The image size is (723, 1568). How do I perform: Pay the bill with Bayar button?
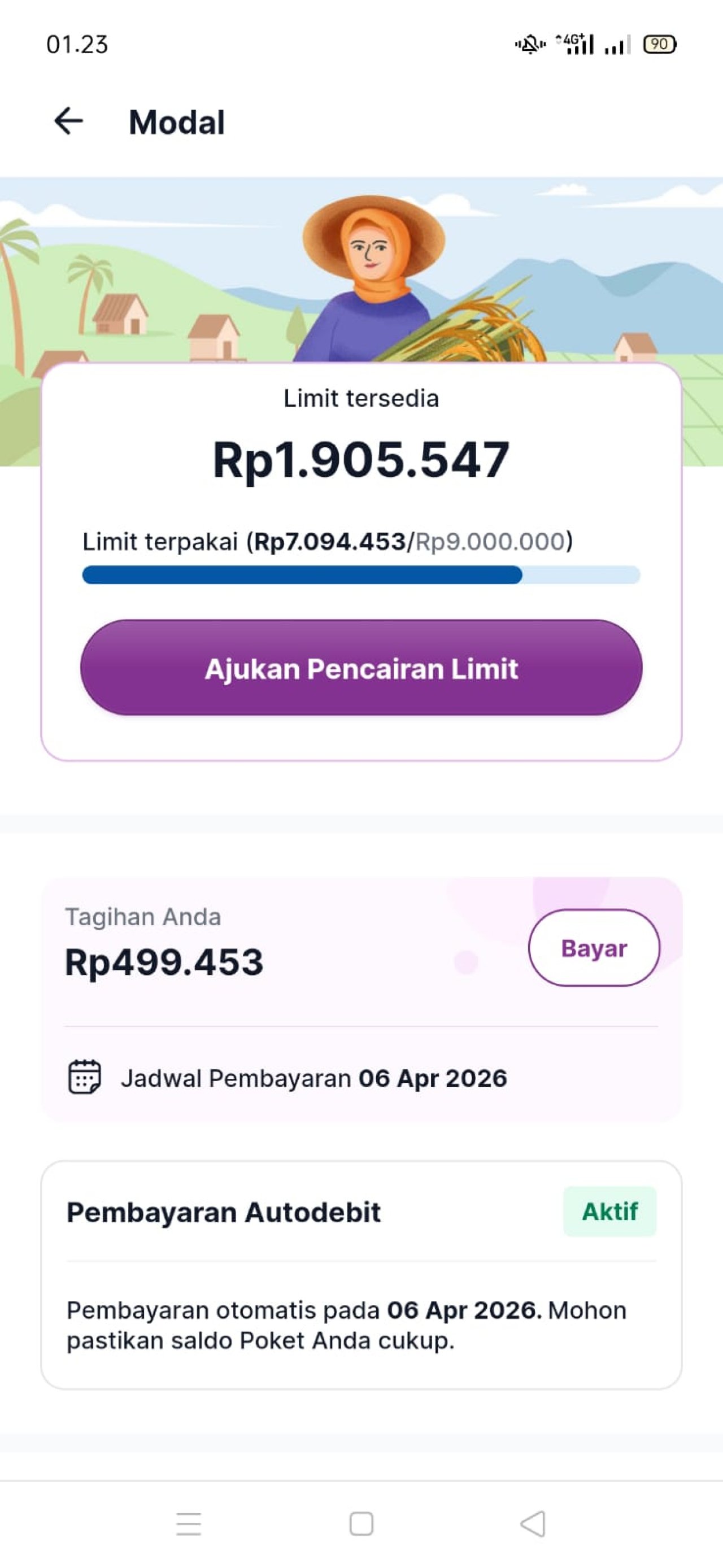click(x=594, y=948)
